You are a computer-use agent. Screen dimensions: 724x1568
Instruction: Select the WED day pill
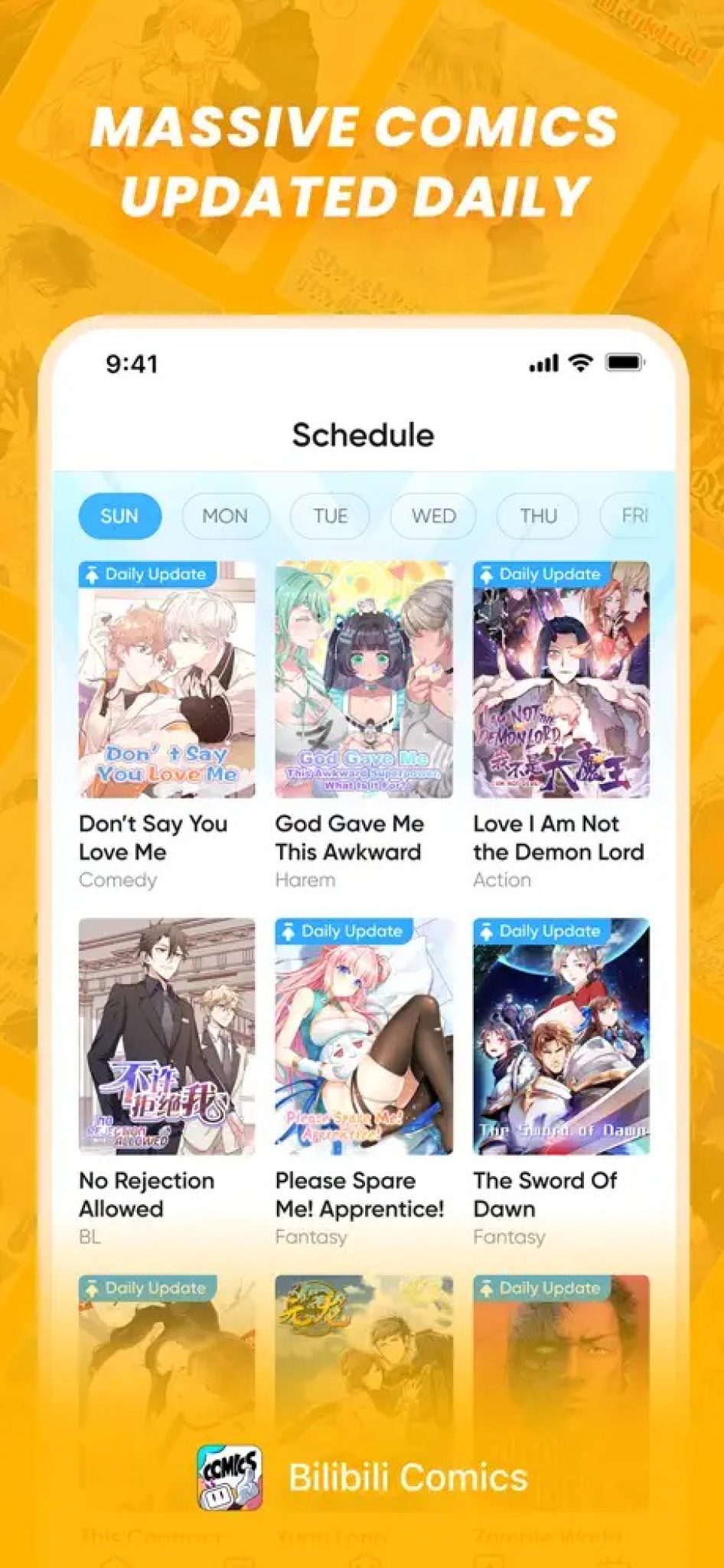432,516
